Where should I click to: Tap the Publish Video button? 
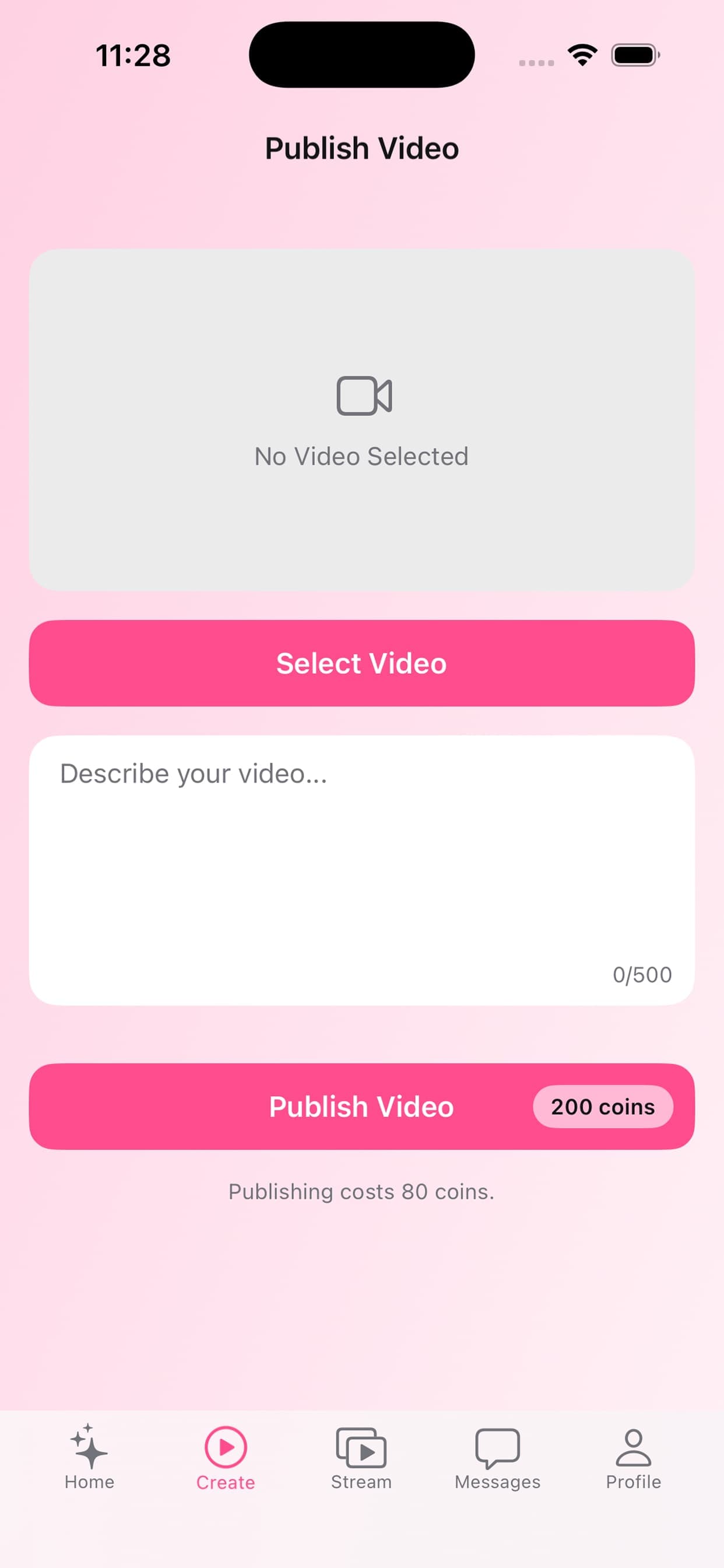362,1107
